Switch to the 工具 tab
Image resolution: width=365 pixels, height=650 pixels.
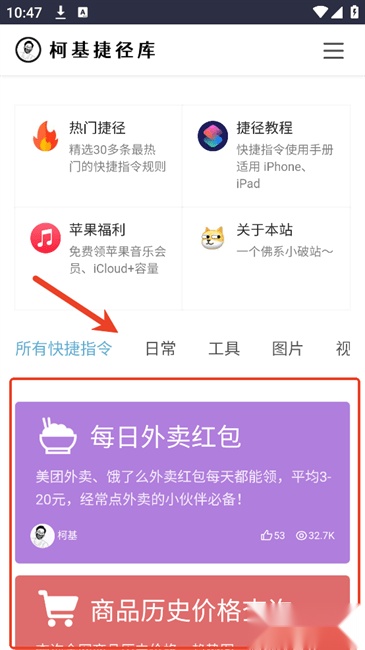coord(224,349)
